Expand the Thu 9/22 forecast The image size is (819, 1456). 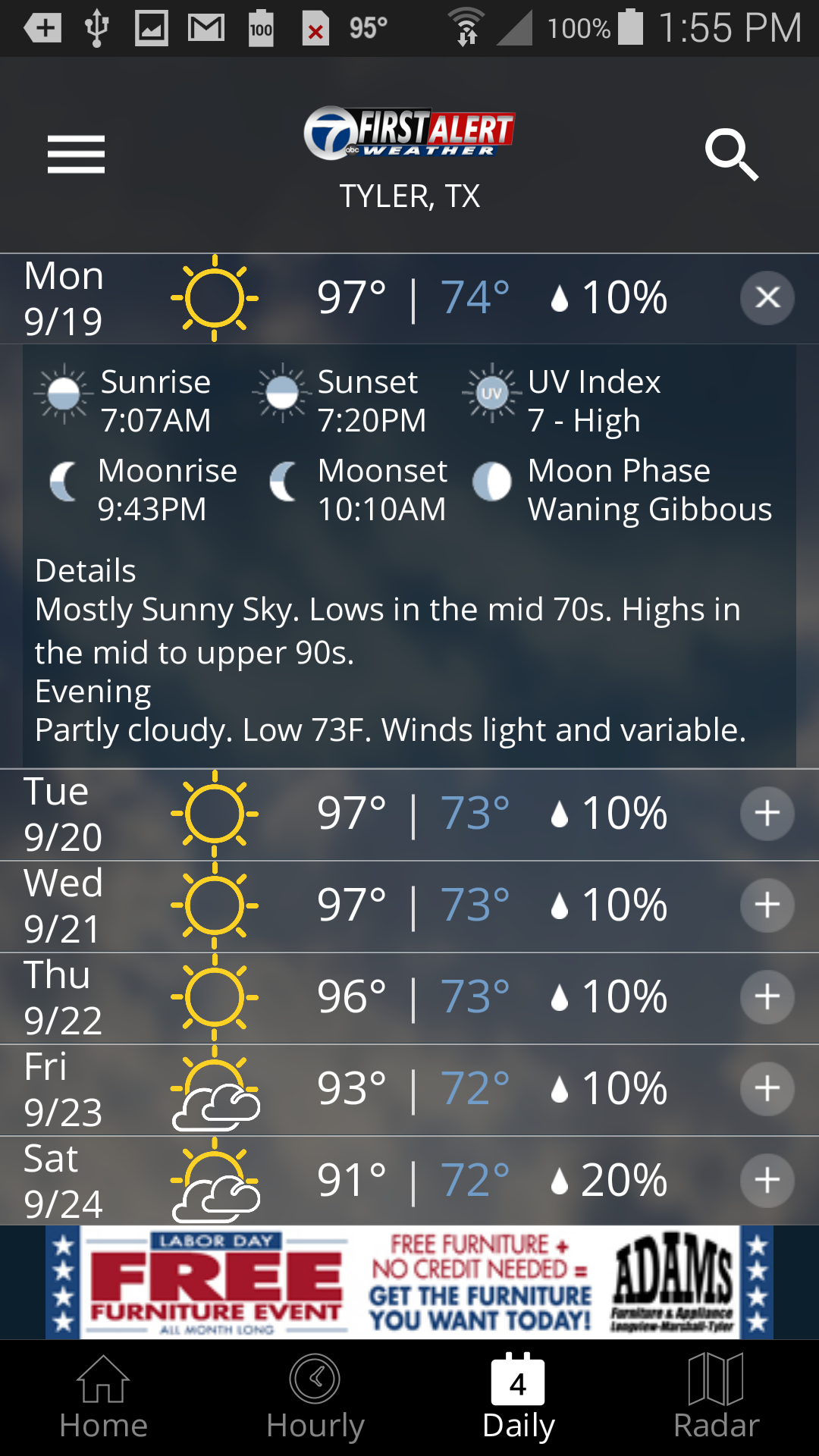click(x=767, y=996)
